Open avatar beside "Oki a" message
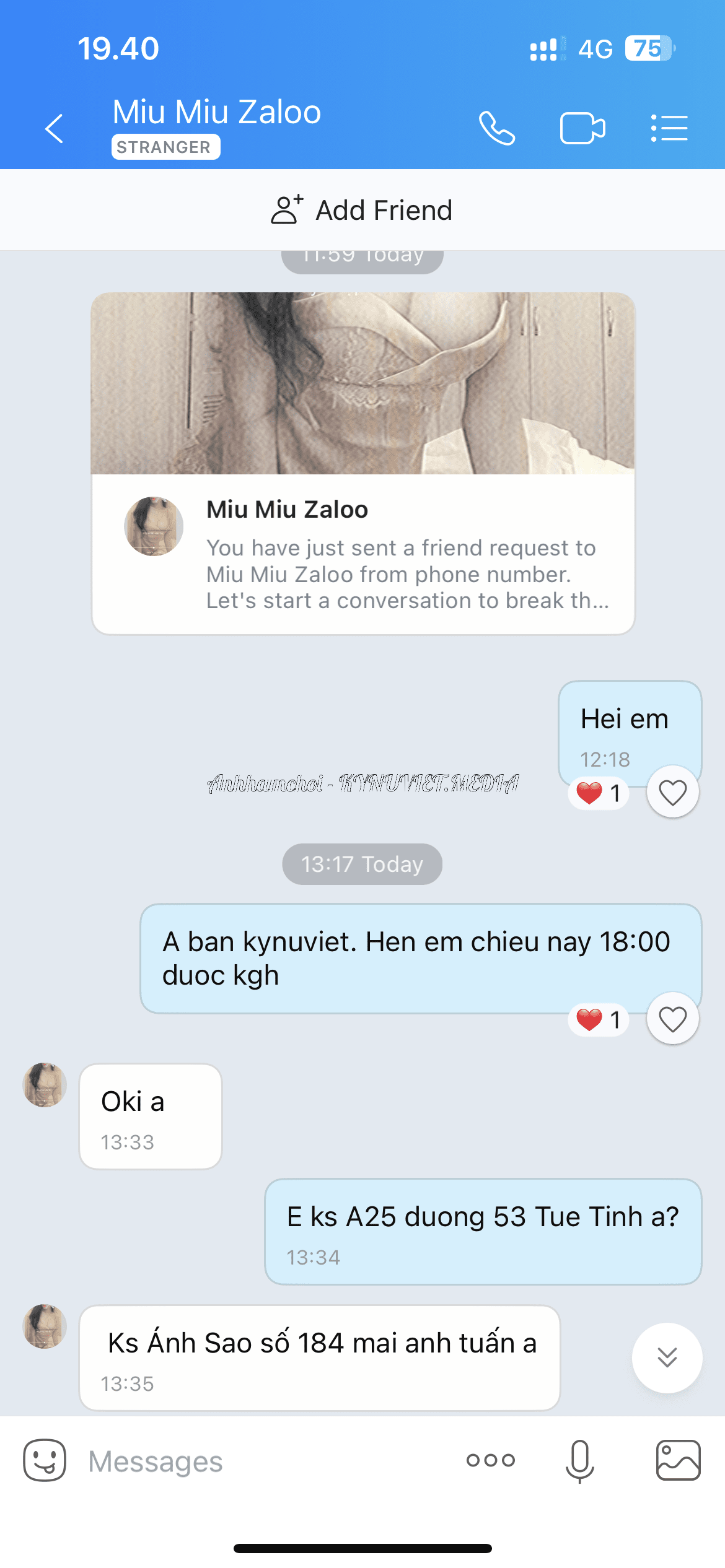 (x=45, y=1085)
